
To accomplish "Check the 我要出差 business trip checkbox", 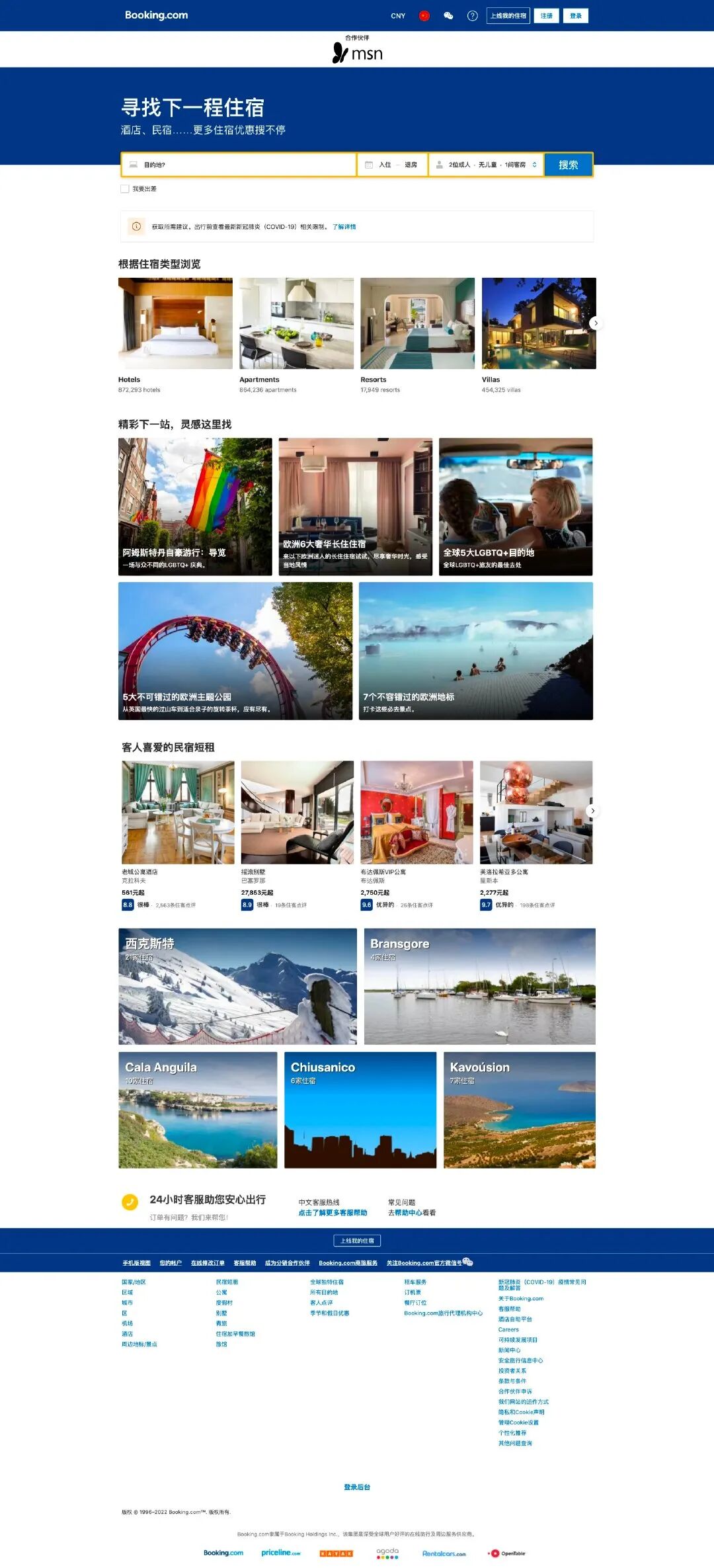I will coord(125,189).
